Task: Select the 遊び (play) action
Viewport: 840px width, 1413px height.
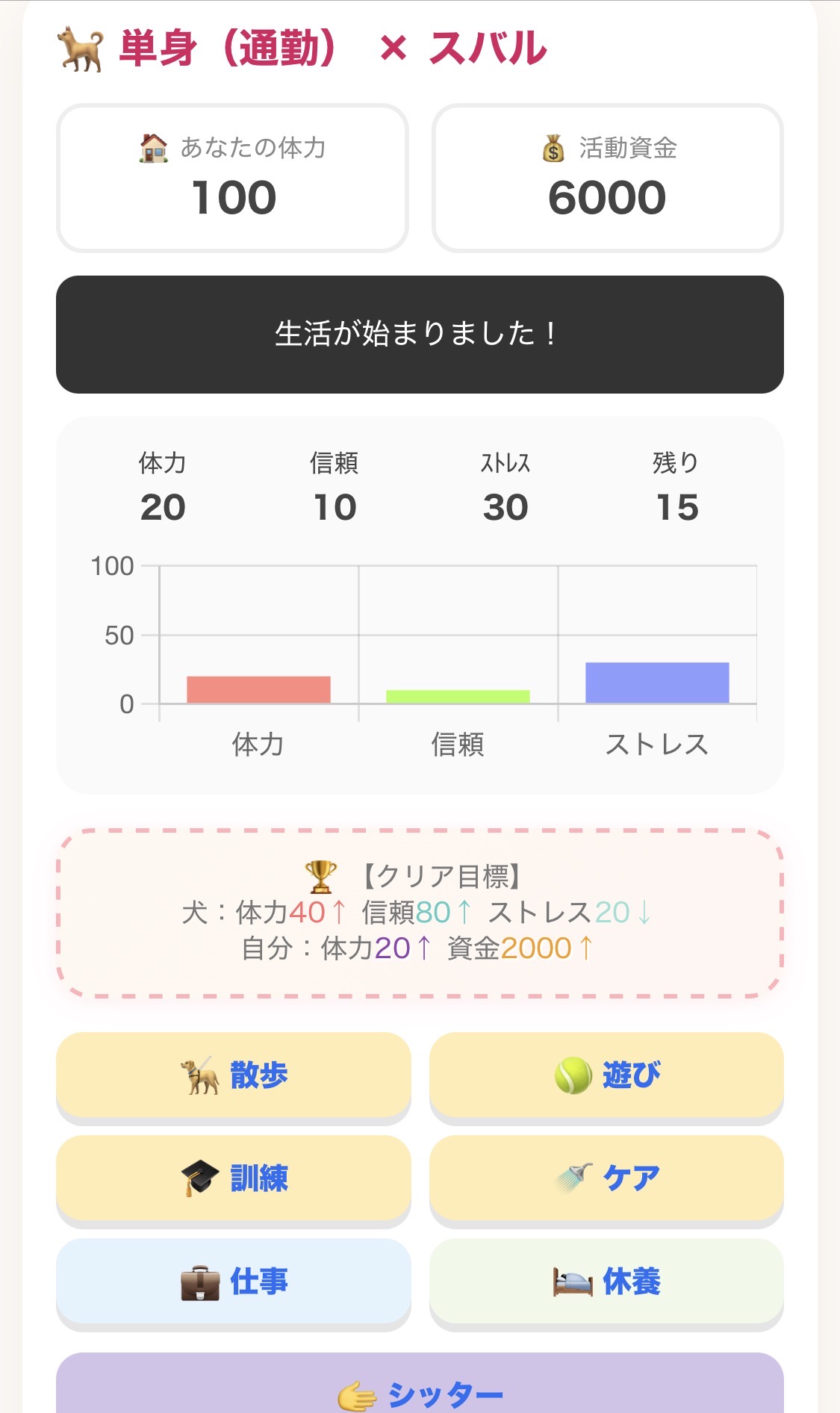Action: click(x=606, y=1075)
